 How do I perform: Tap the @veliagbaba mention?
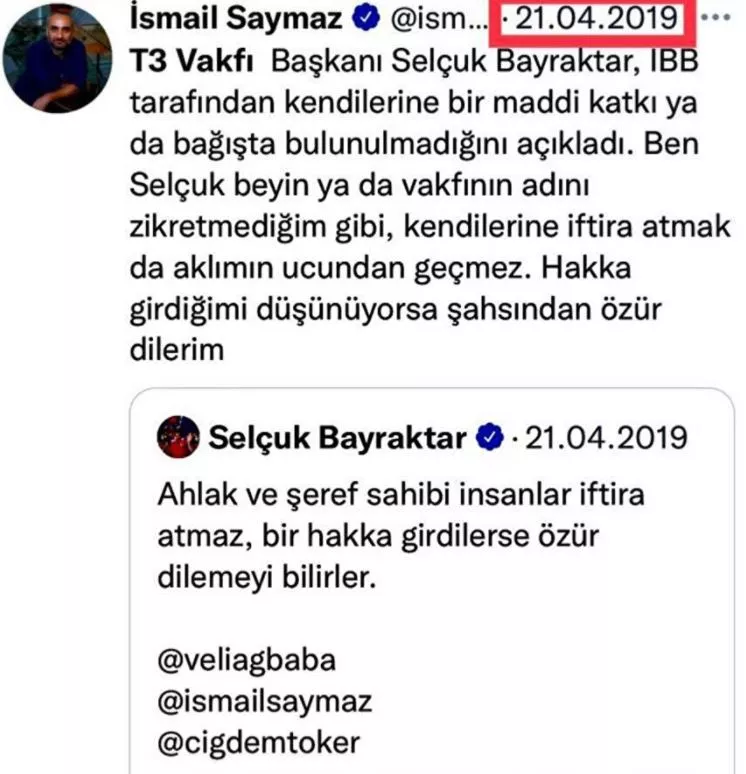point(245,661)
